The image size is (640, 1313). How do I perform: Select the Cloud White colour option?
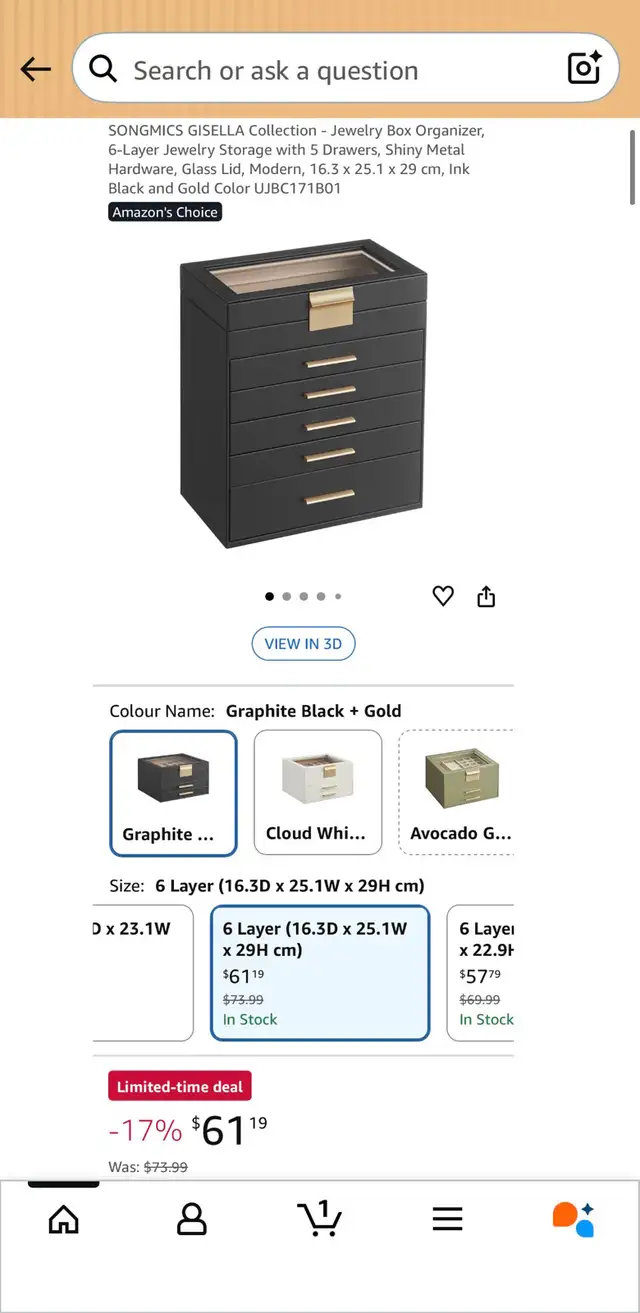[317, 792]
